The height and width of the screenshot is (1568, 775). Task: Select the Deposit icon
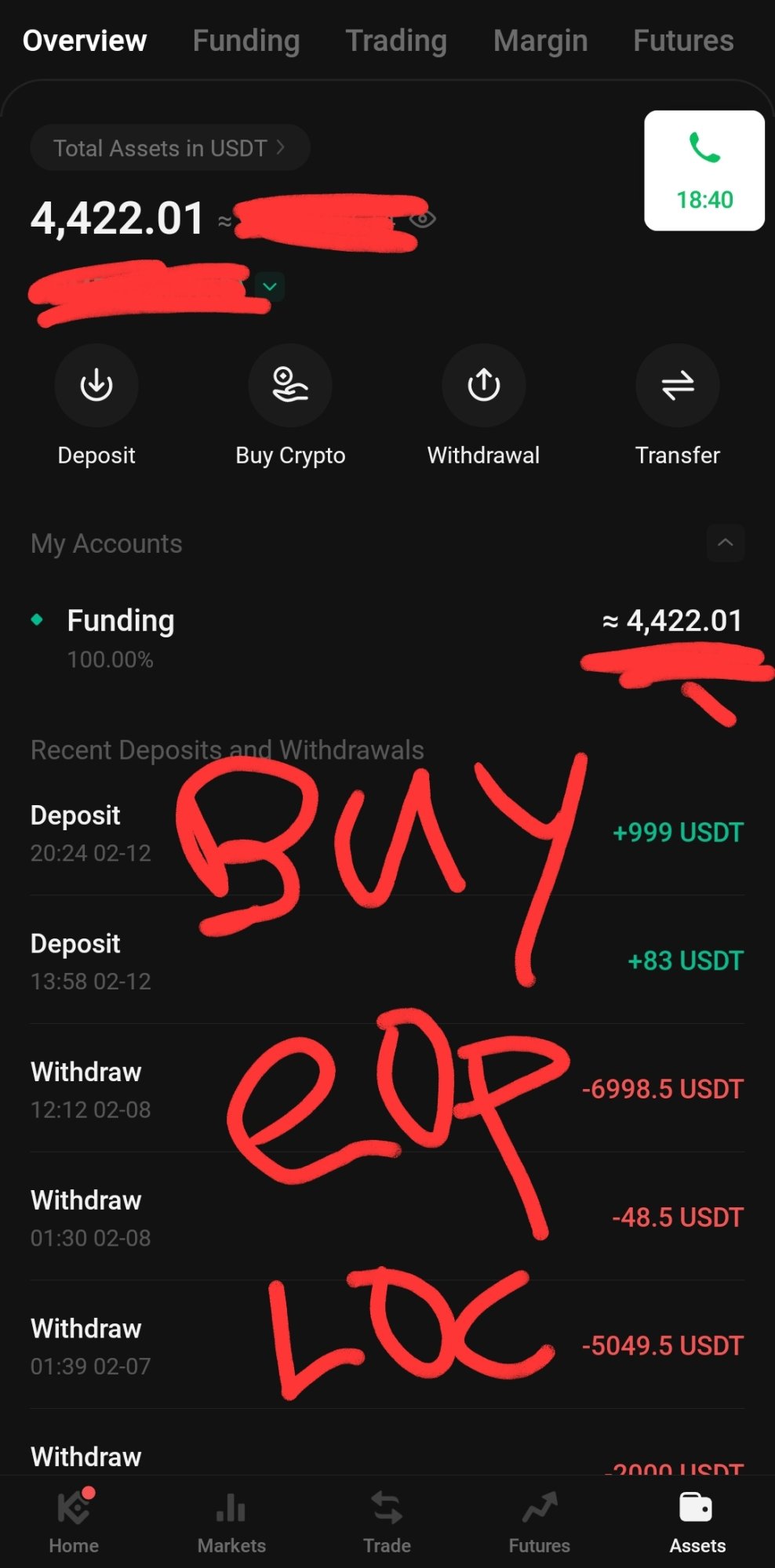coord(96,385)
